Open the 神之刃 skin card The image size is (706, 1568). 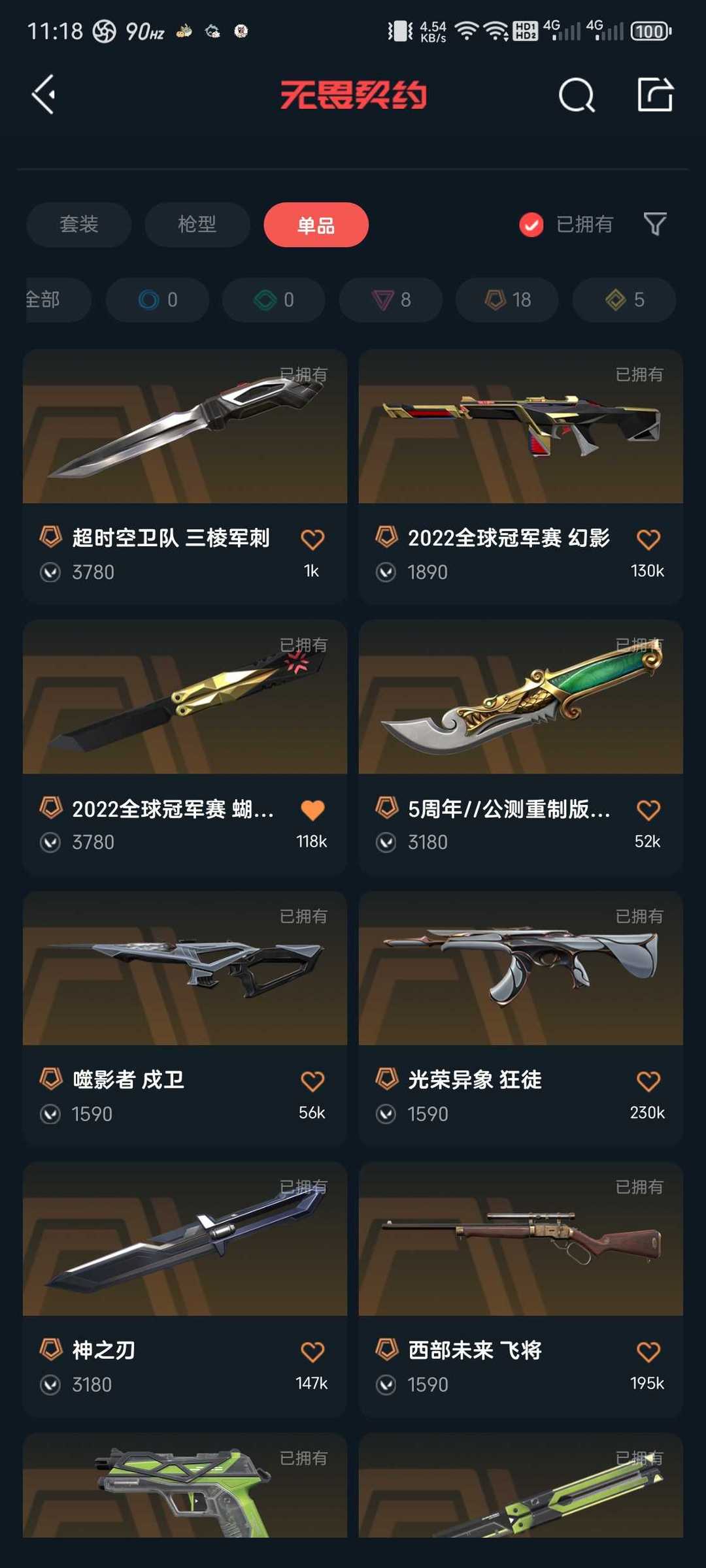point(185,1288)
